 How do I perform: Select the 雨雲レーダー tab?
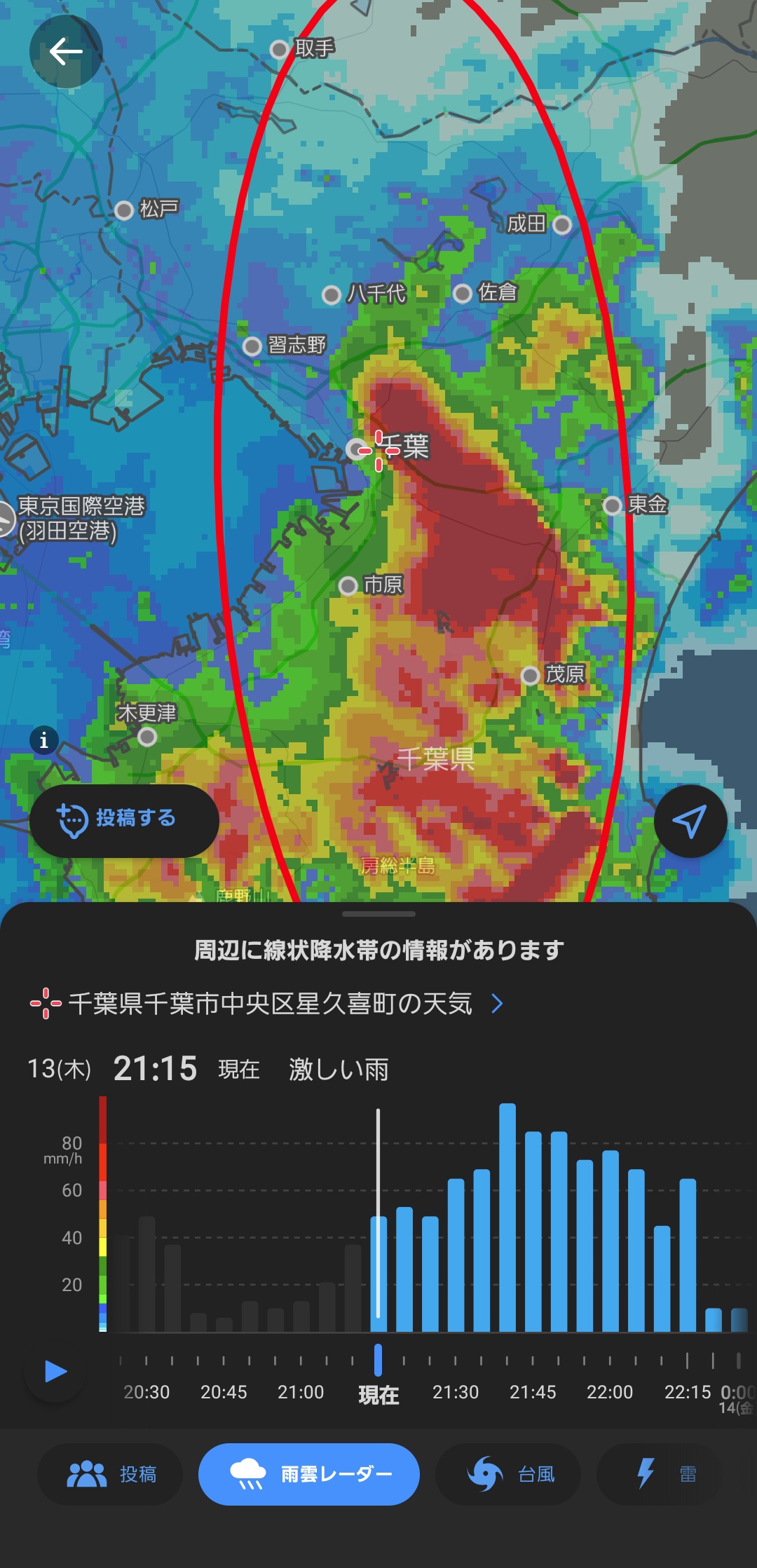coord(309,1474)
